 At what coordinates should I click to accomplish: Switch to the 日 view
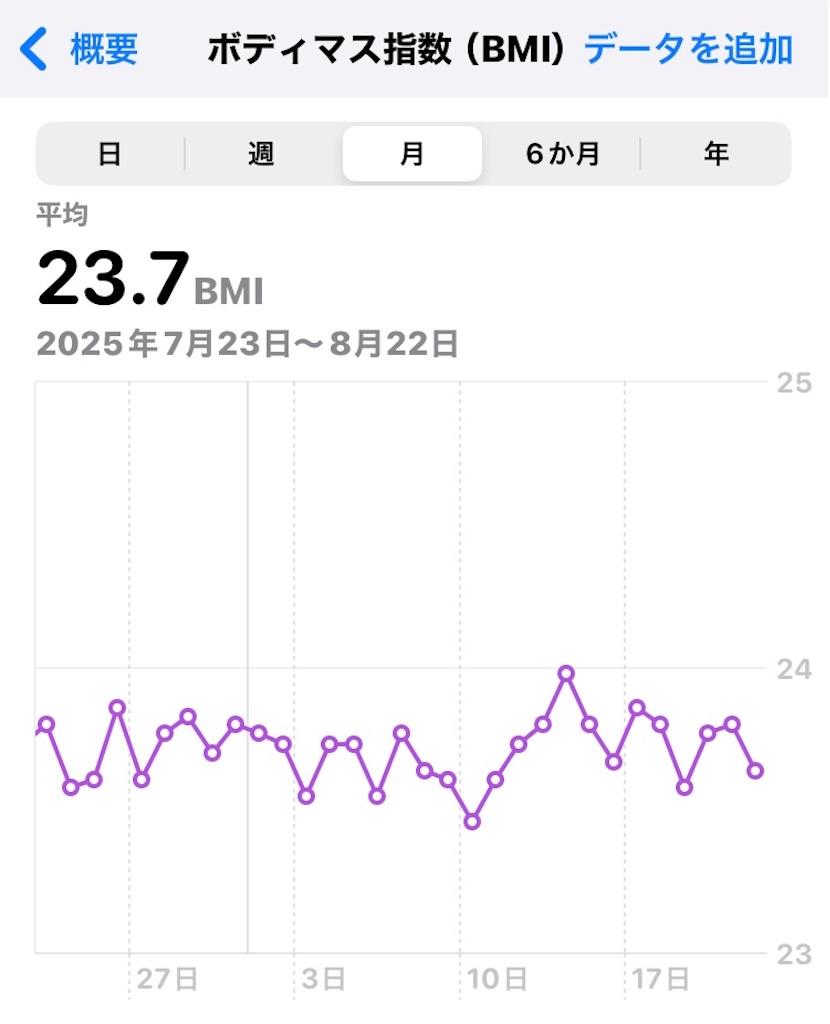coord(110,154)
